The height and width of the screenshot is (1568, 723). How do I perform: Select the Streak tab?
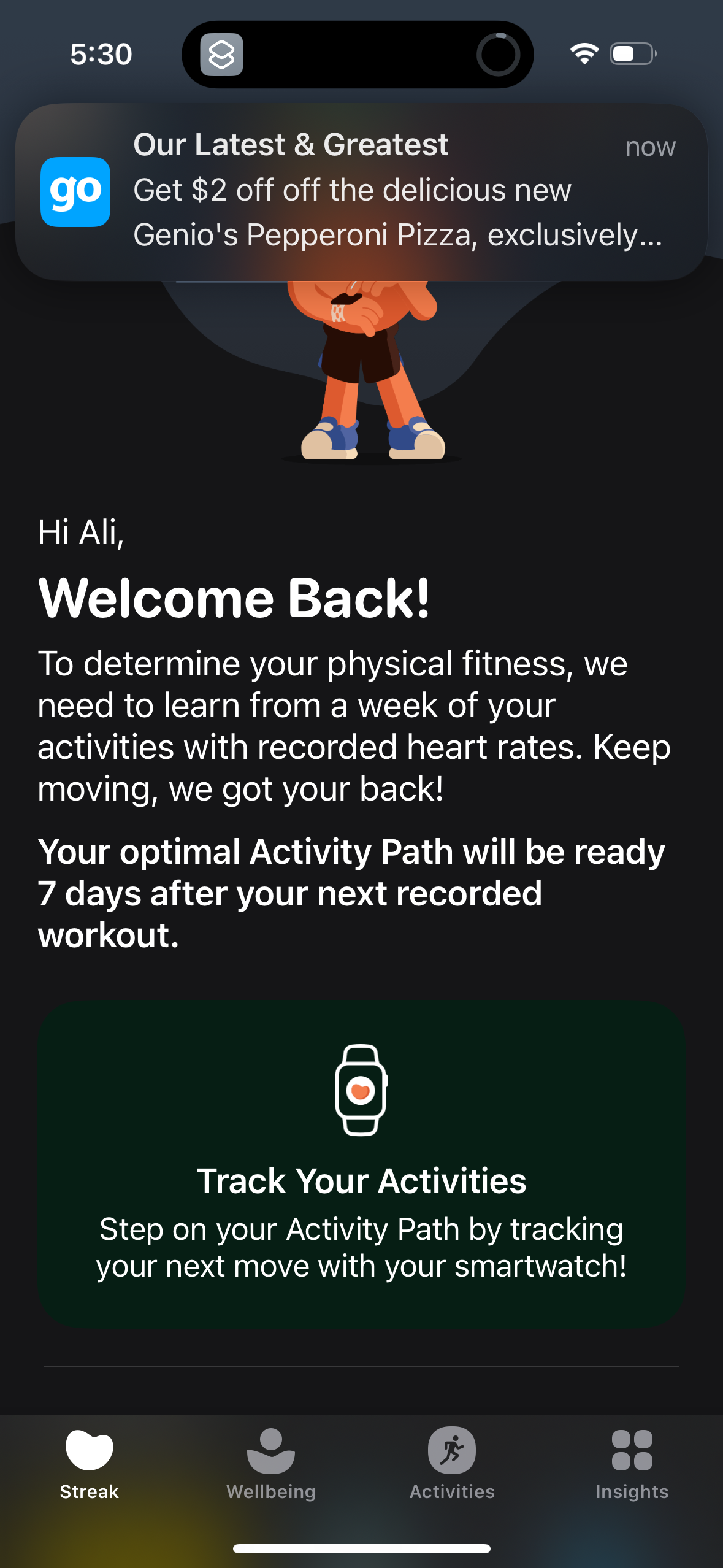[x=90, y=1462]
